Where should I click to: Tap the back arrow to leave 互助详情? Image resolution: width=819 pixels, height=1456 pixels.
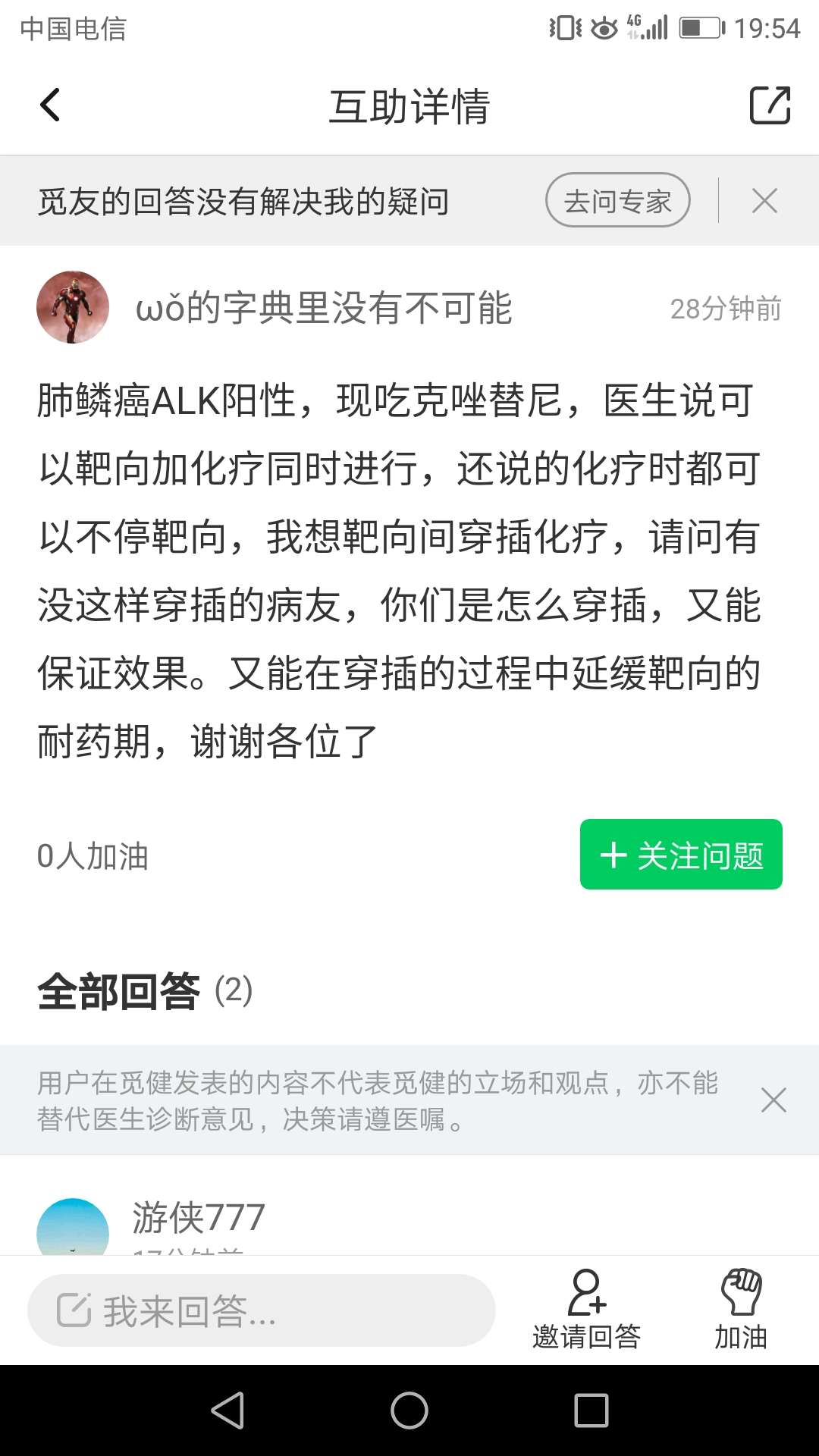click(x=50, y=105)
